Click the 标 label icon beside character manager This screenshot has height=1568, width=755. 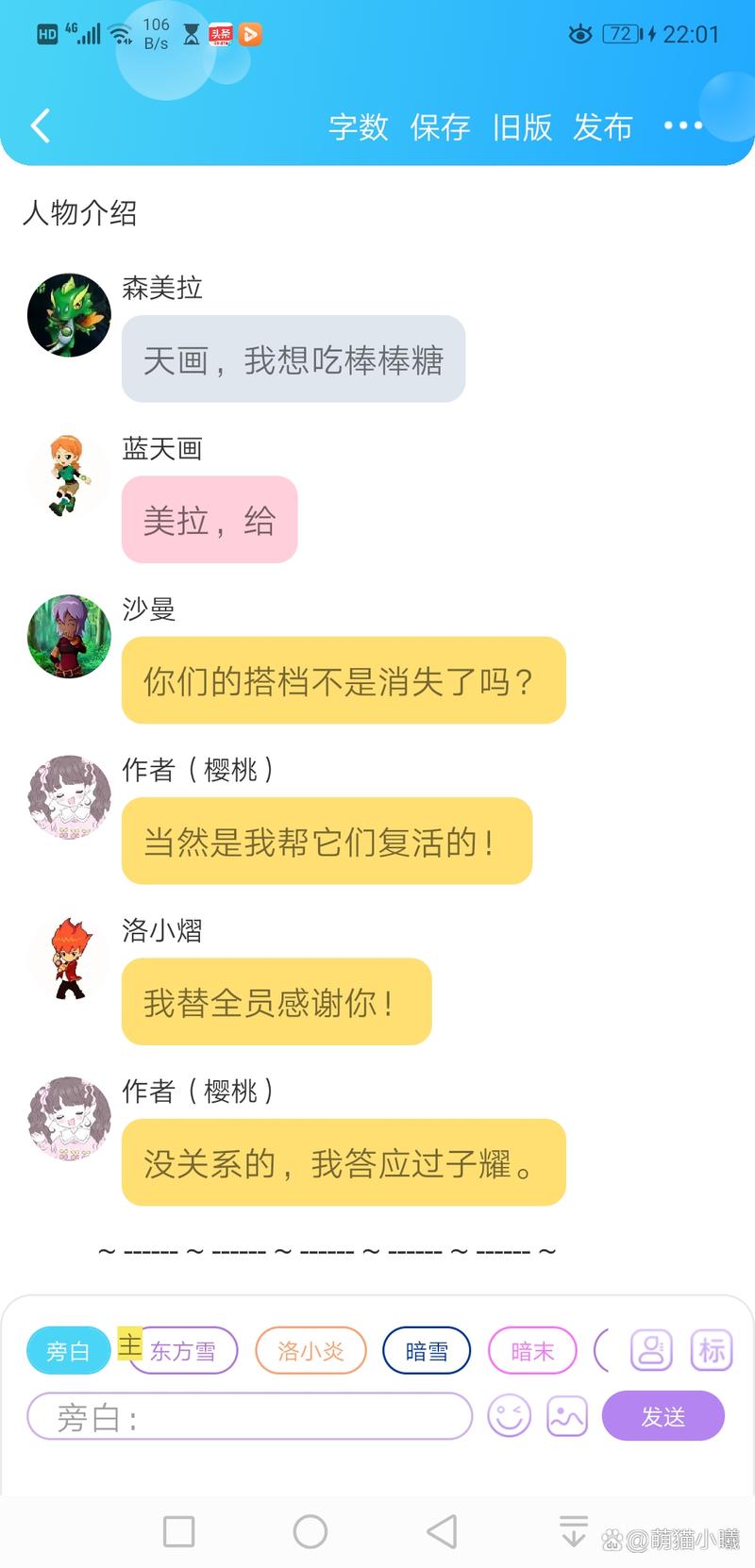coord(712,1351)
